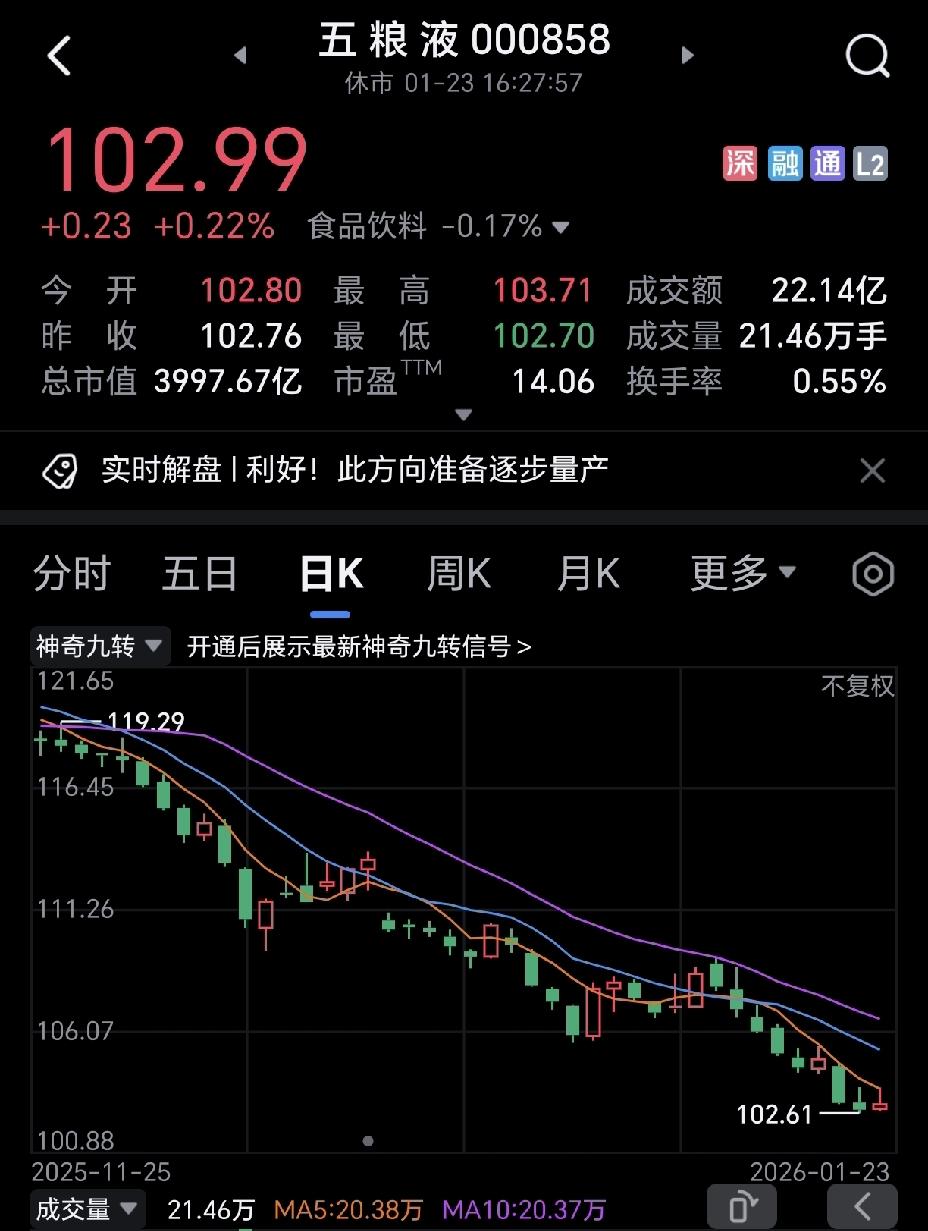This screenshot has height=1231, width=928.
Task: Expand more quote details below 市盈
Action: (463, 414)
